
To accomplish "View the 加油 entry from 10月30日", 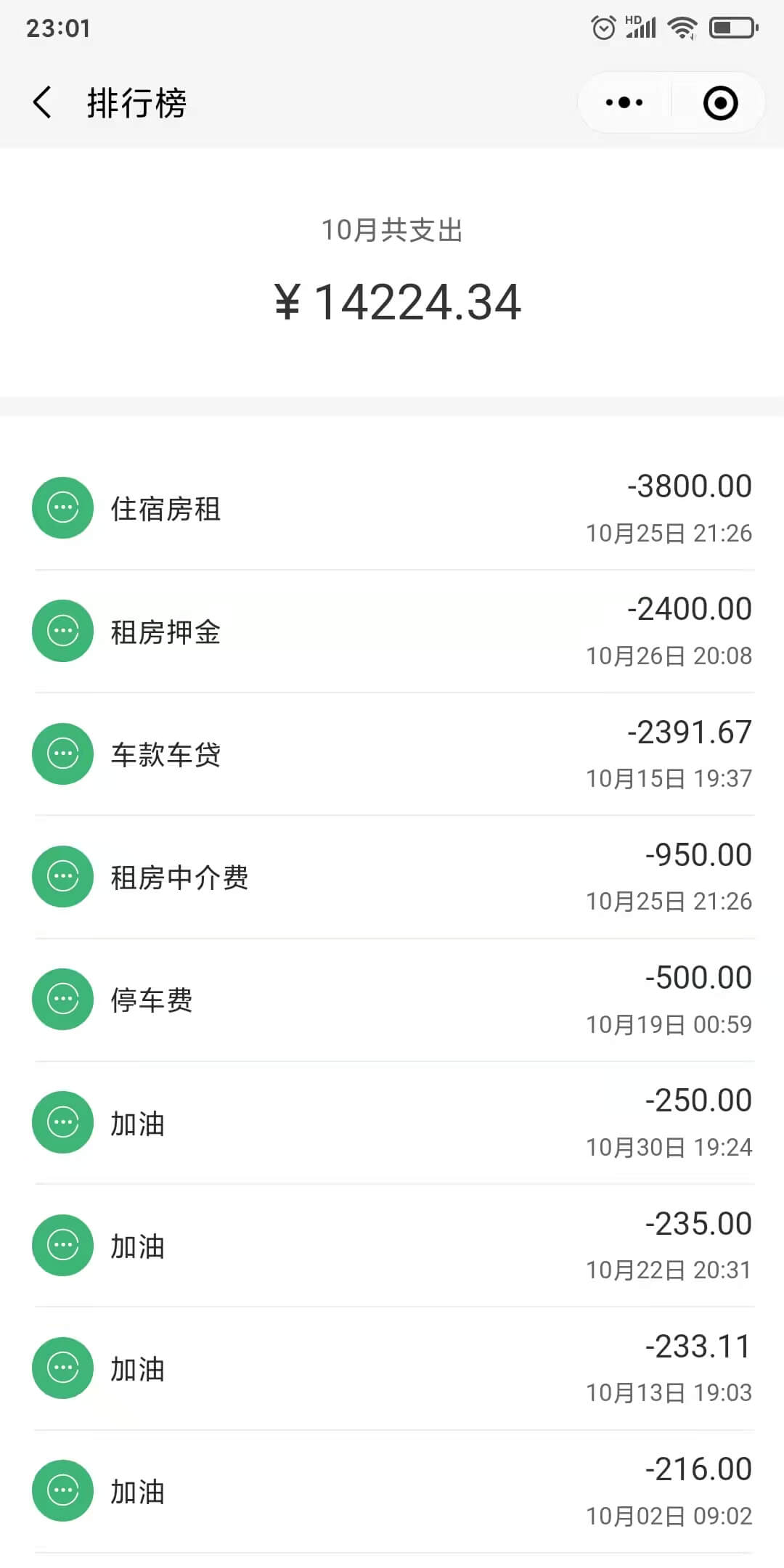I will tap(392, 1122).
